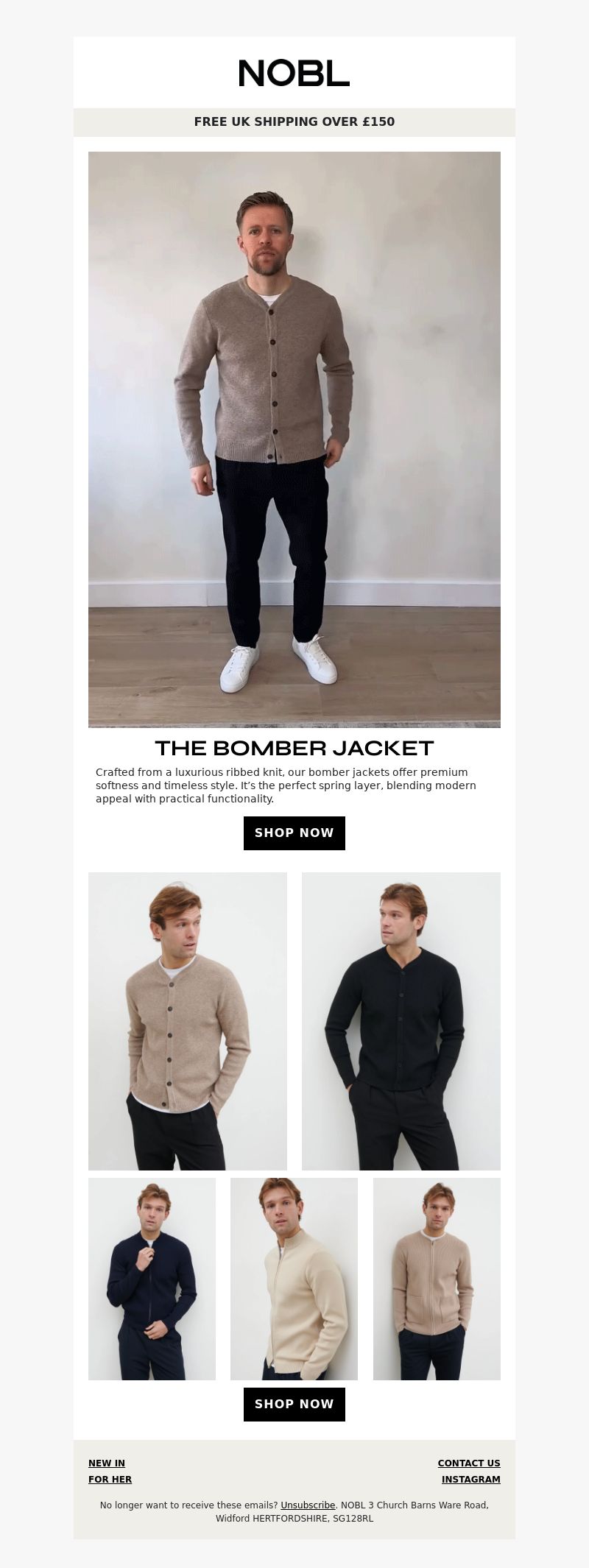Viewport: 589px width, 1568px height.
Task: Open the Contact Us link
Action: pos(469,1463)
